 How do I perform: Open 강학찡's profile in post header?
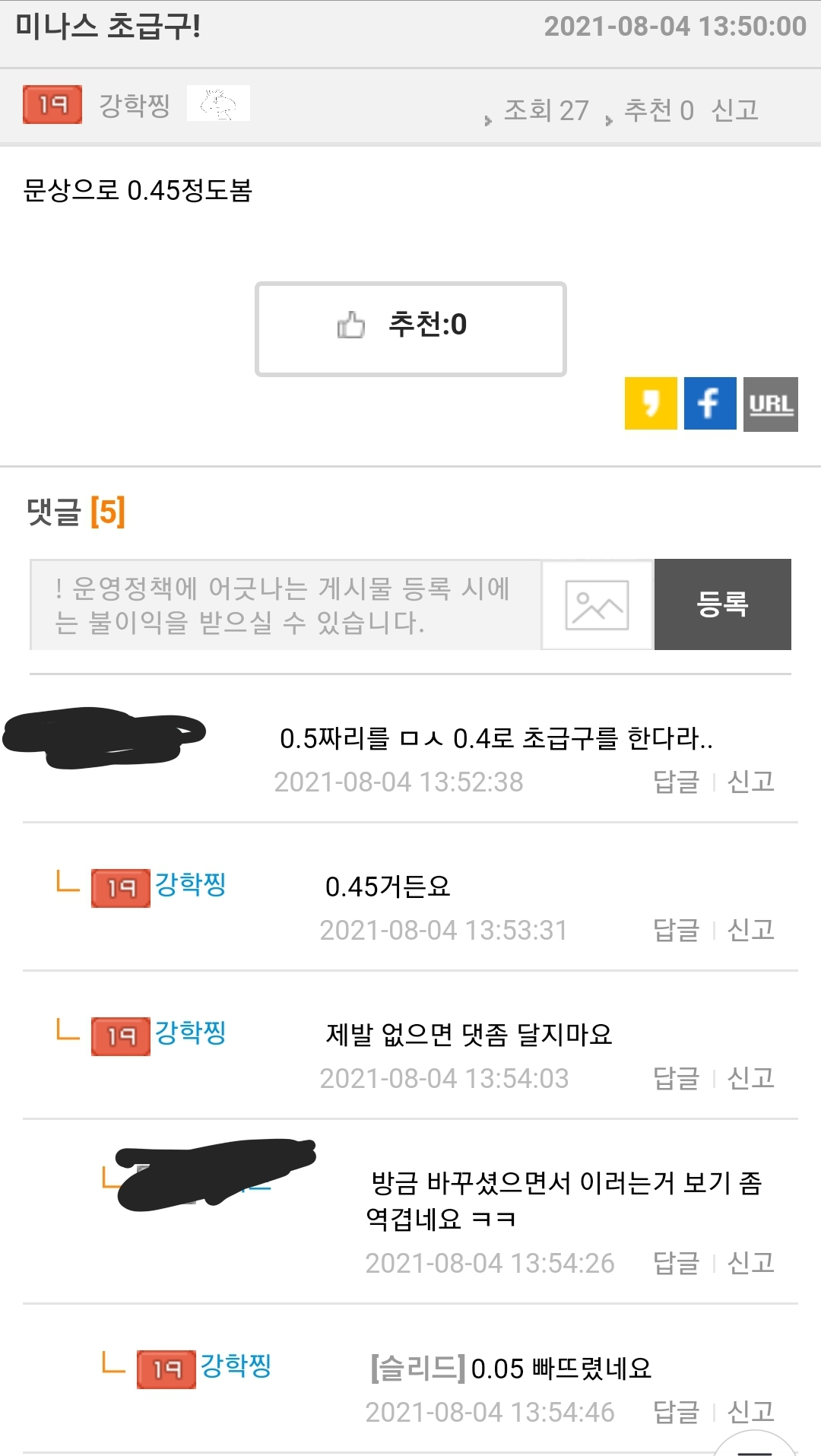(135, 106)
